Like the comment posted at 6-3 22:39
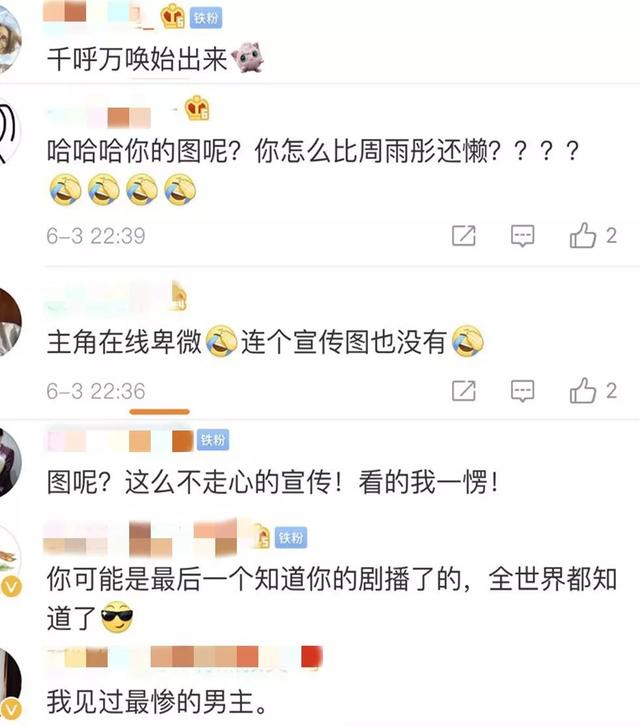This screenshot has height=726, width=640. [x=583, y=236]
